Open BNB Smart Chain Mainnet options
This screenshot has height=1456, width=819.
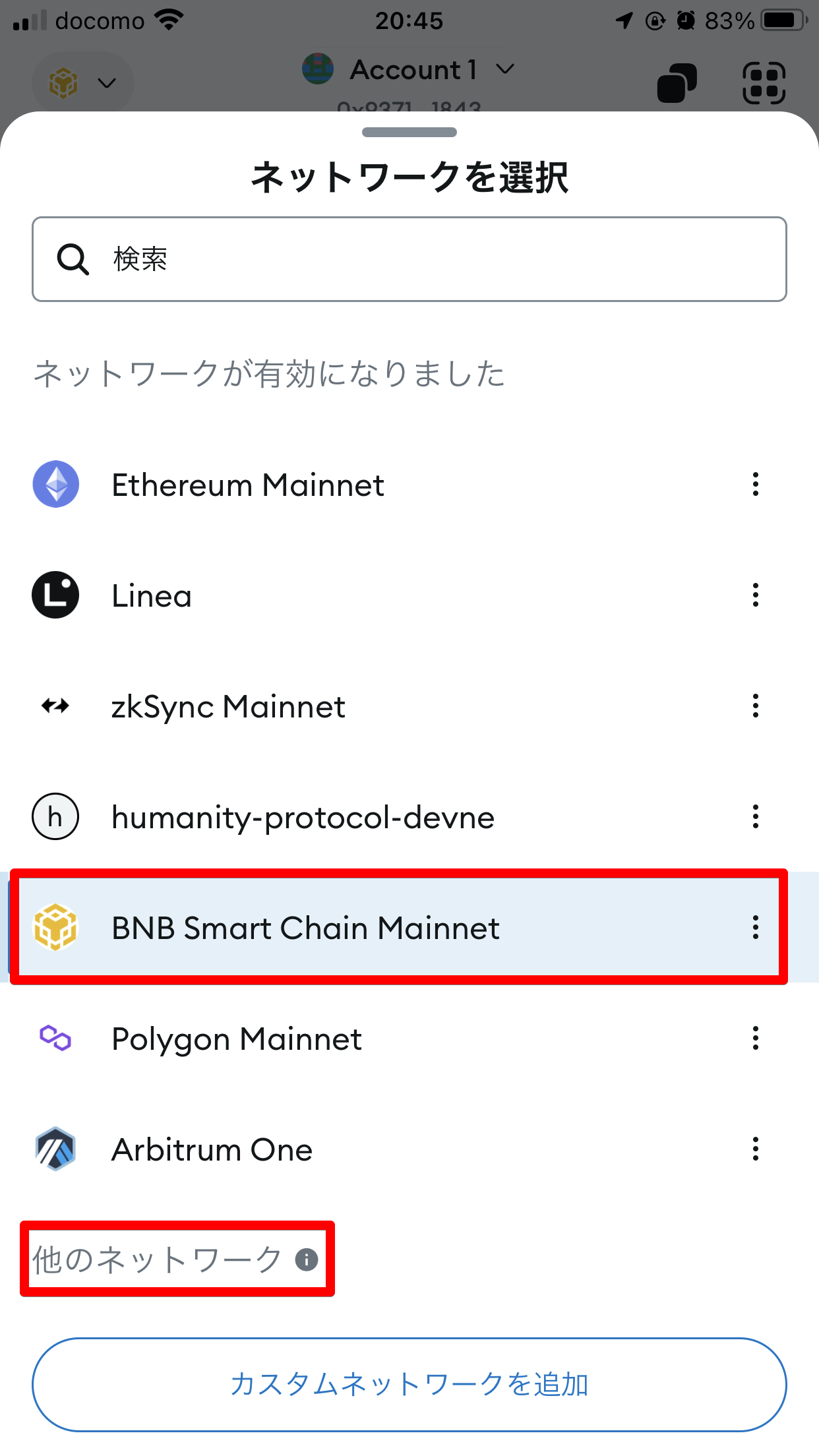click(x=756, y=928)
